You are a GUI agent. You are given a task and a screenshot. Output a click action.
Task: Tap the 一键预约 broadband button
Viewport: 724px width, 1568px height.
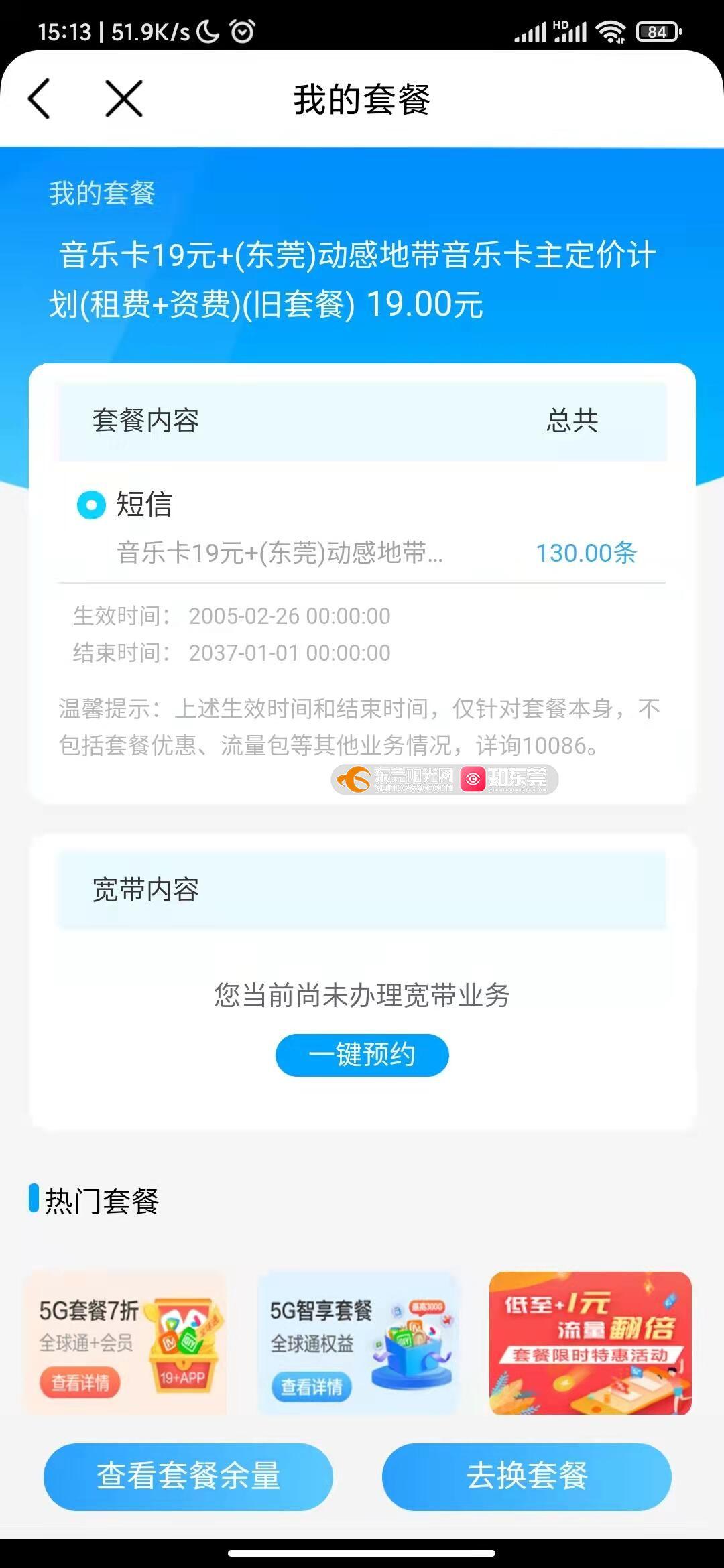point(362,1055)
